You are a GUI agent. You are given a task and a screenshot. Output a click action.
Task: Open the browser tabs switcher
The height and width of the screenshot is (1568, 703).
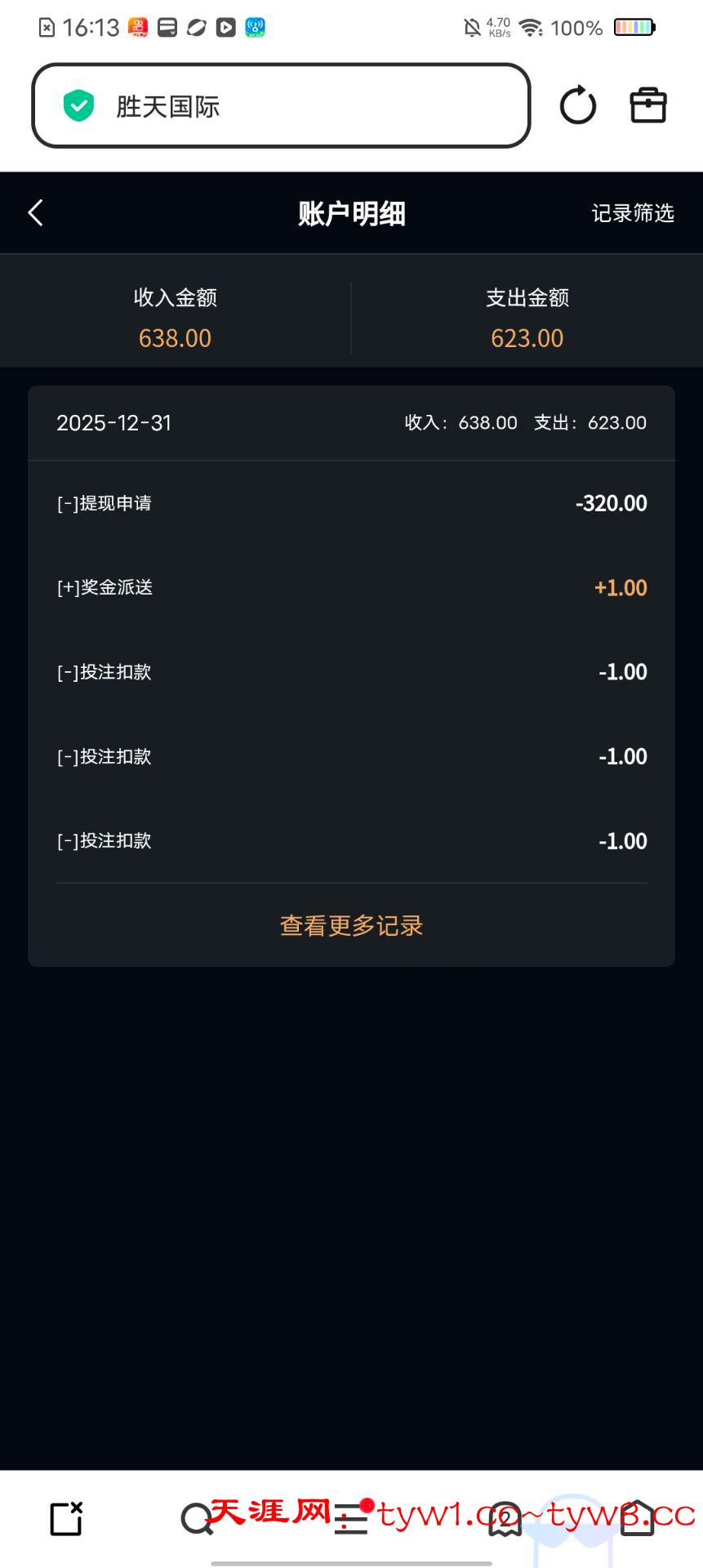pyautogui.click(x=505, y=1519)
